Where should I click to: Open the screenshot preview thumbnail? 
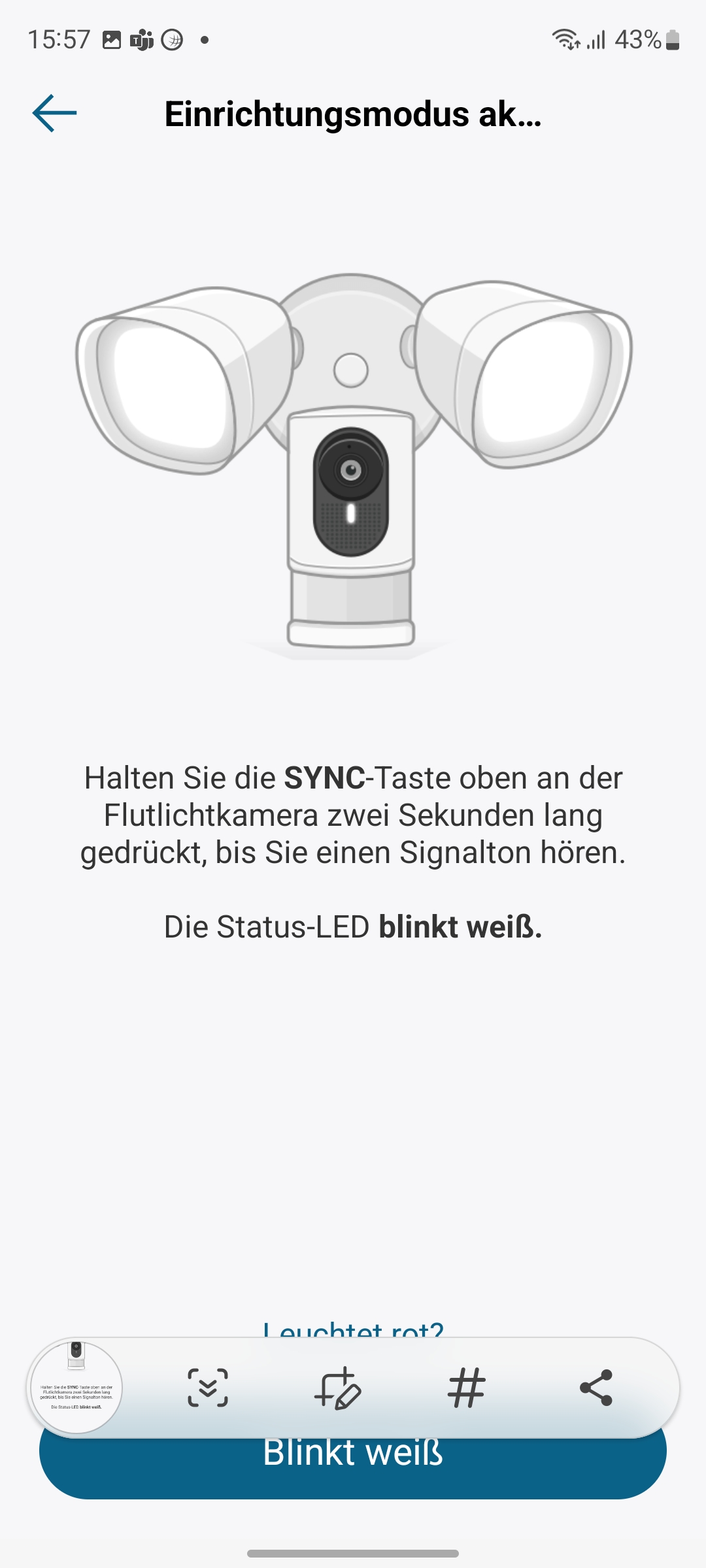pyautogui.click(x=76, y=1386)
